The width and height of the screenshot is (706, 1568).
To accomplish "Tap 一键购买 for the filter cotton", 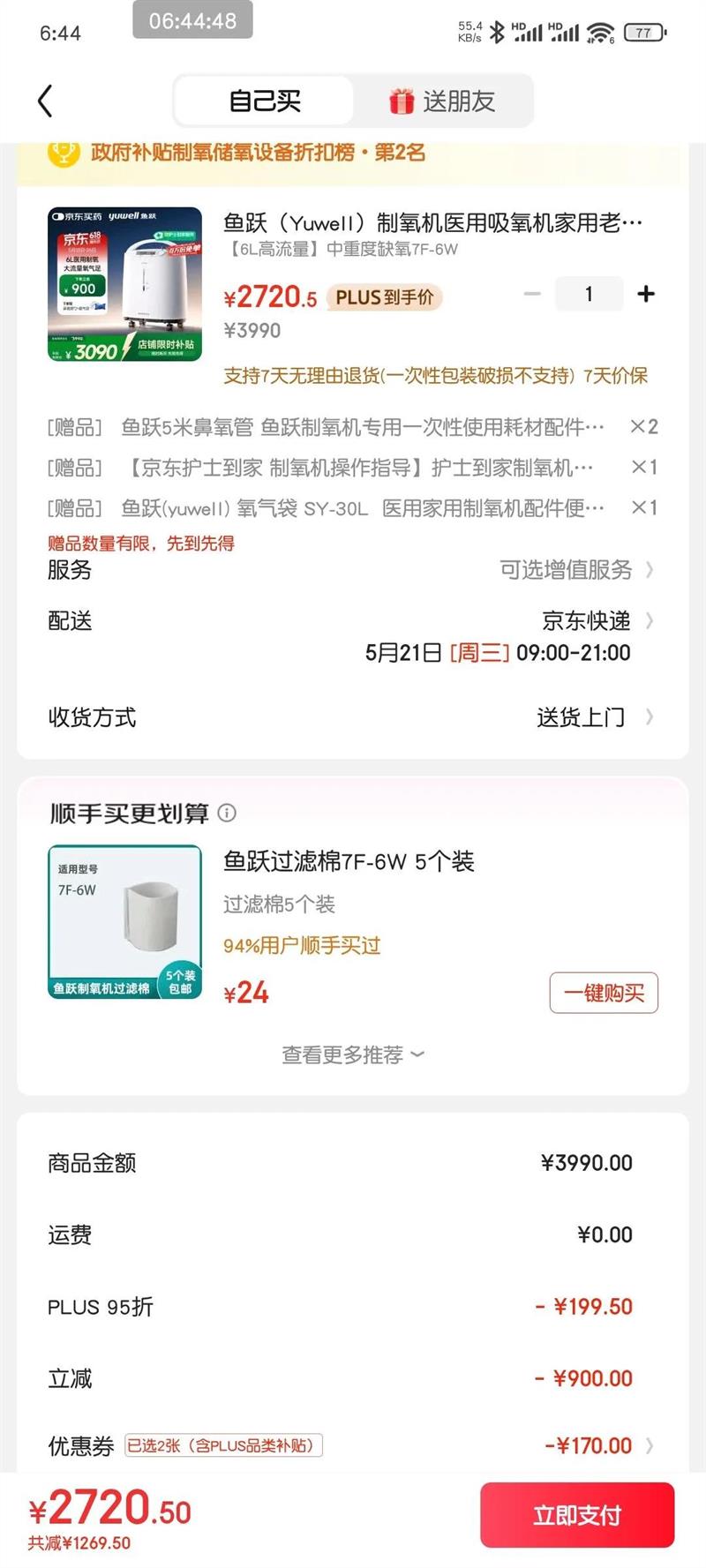I will click(604, 994).
